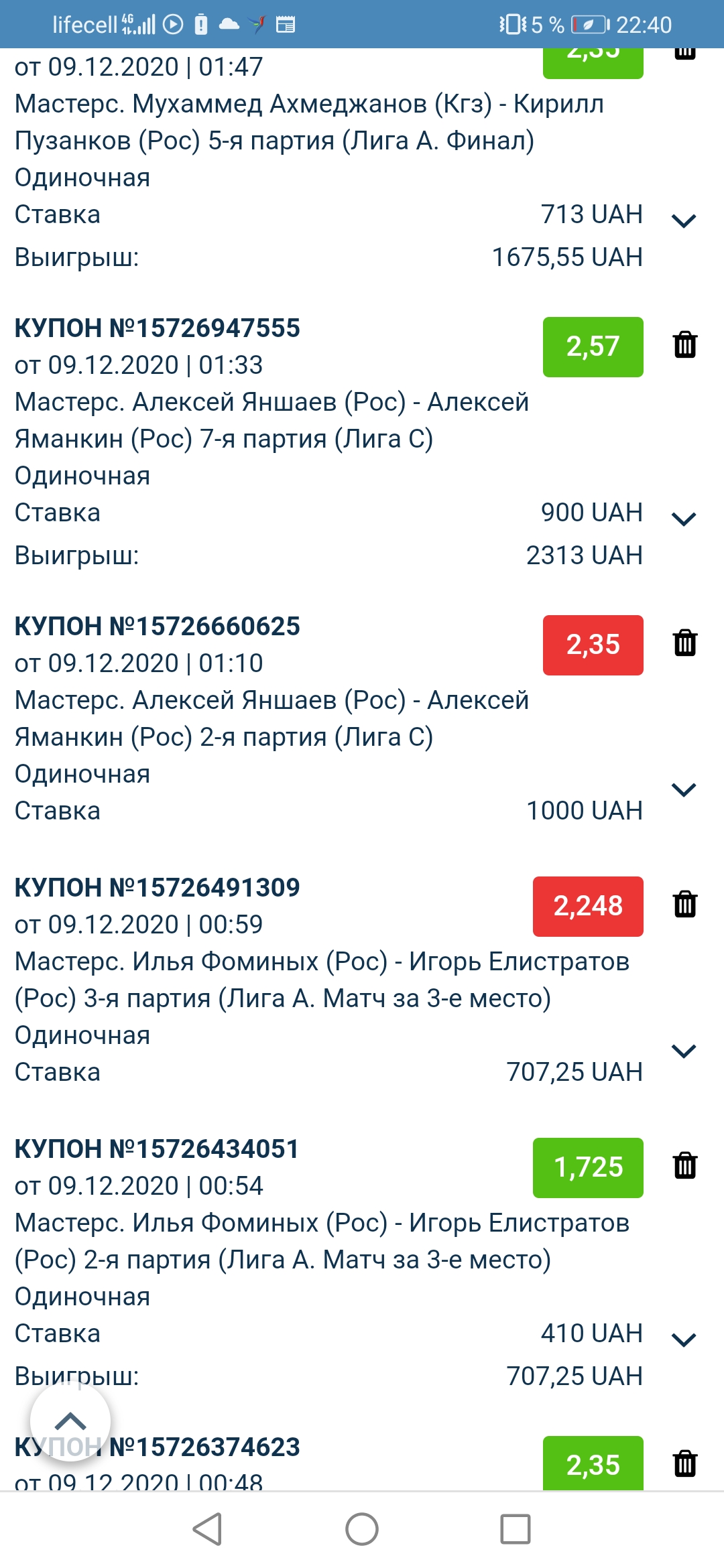Viewport: 724px width, 1568px height.
Task: Open recent apps from the navigation bar
Action: tap(516, 1529)
